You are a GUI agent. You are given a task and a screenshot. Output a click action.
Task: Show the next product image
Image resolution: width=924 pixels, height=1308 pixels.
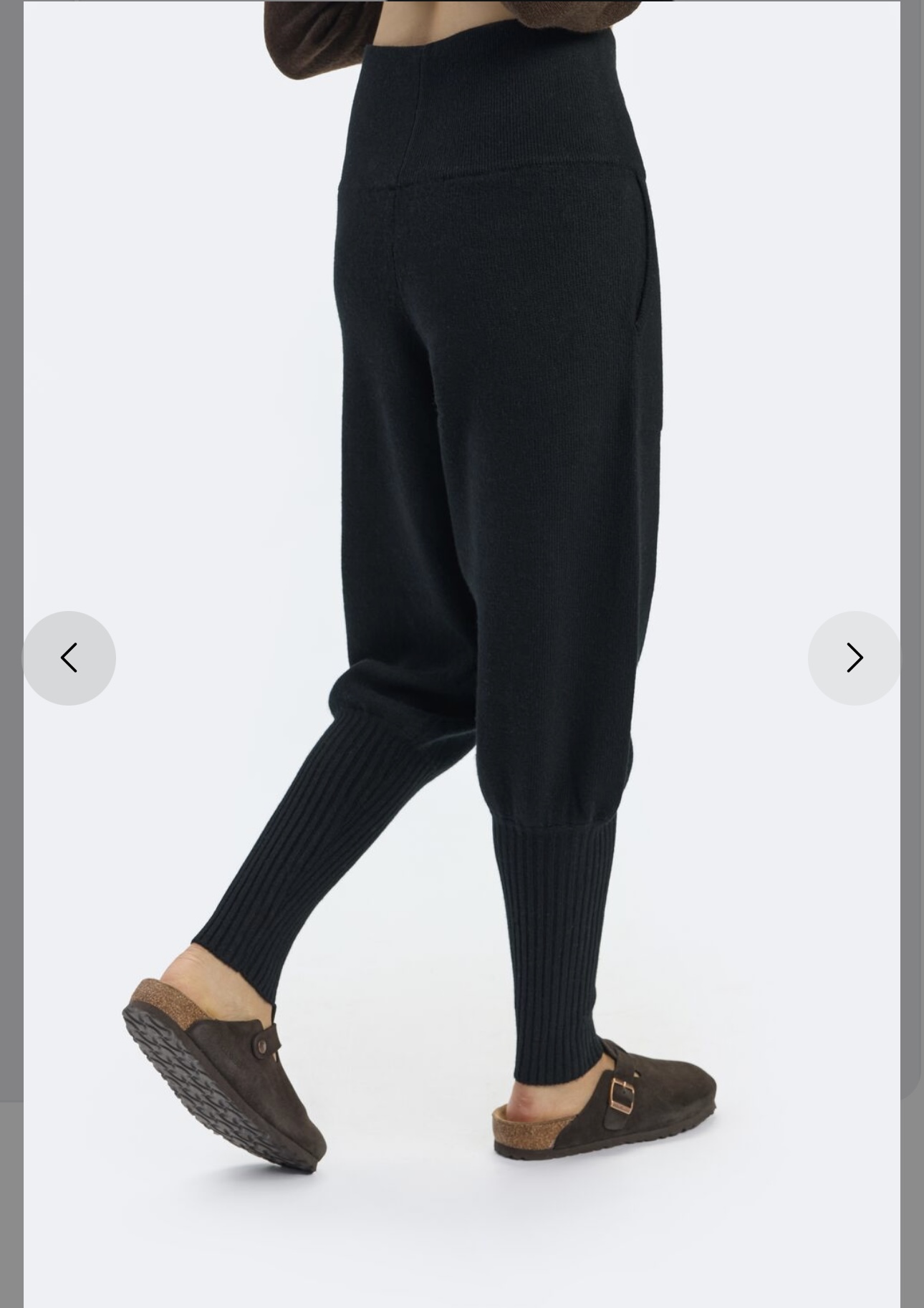click(x=854, y=658)
